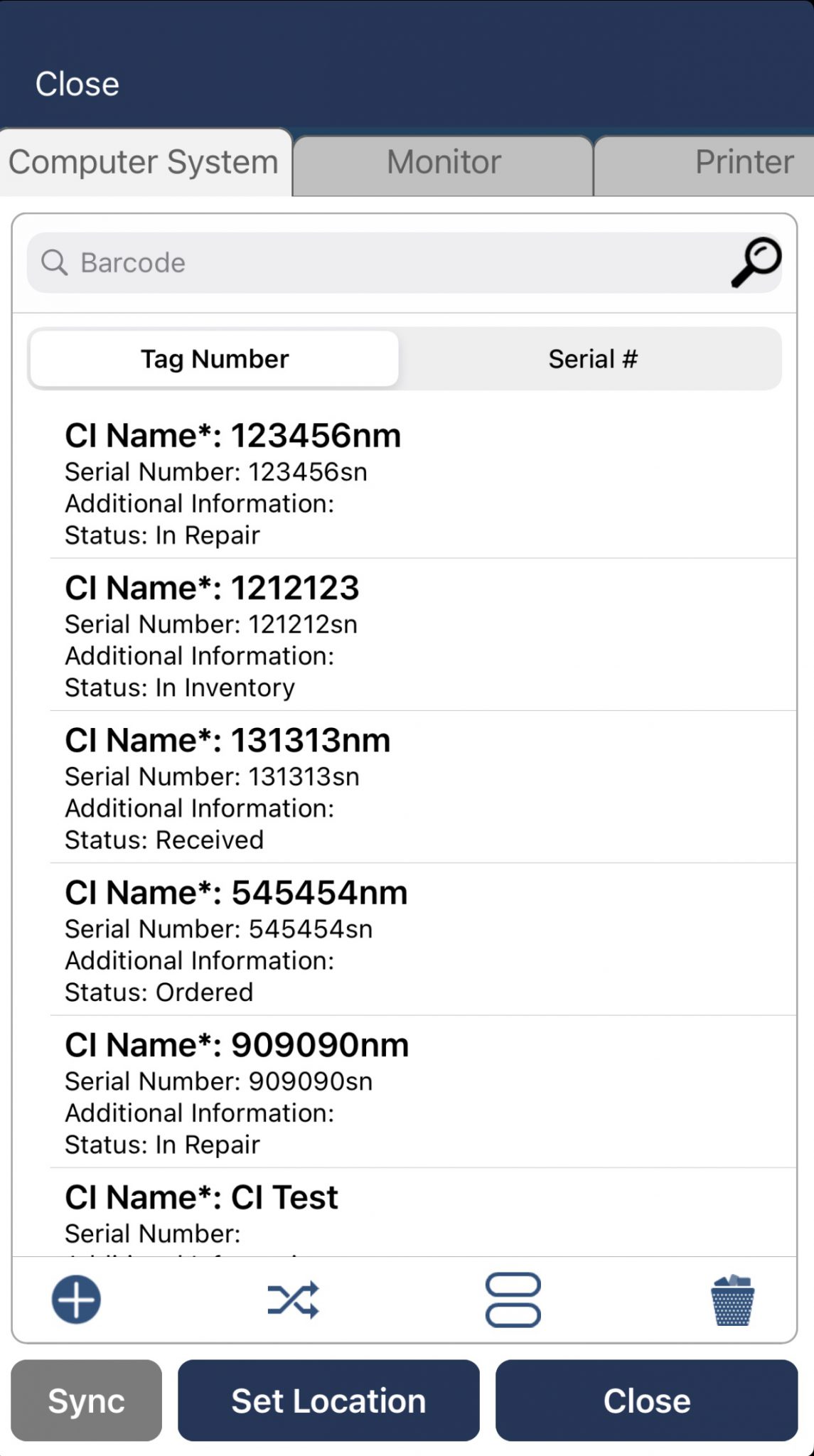Tap Close at the top of the screen
This screenshot has width=814, height=1456.
(78, 83)
